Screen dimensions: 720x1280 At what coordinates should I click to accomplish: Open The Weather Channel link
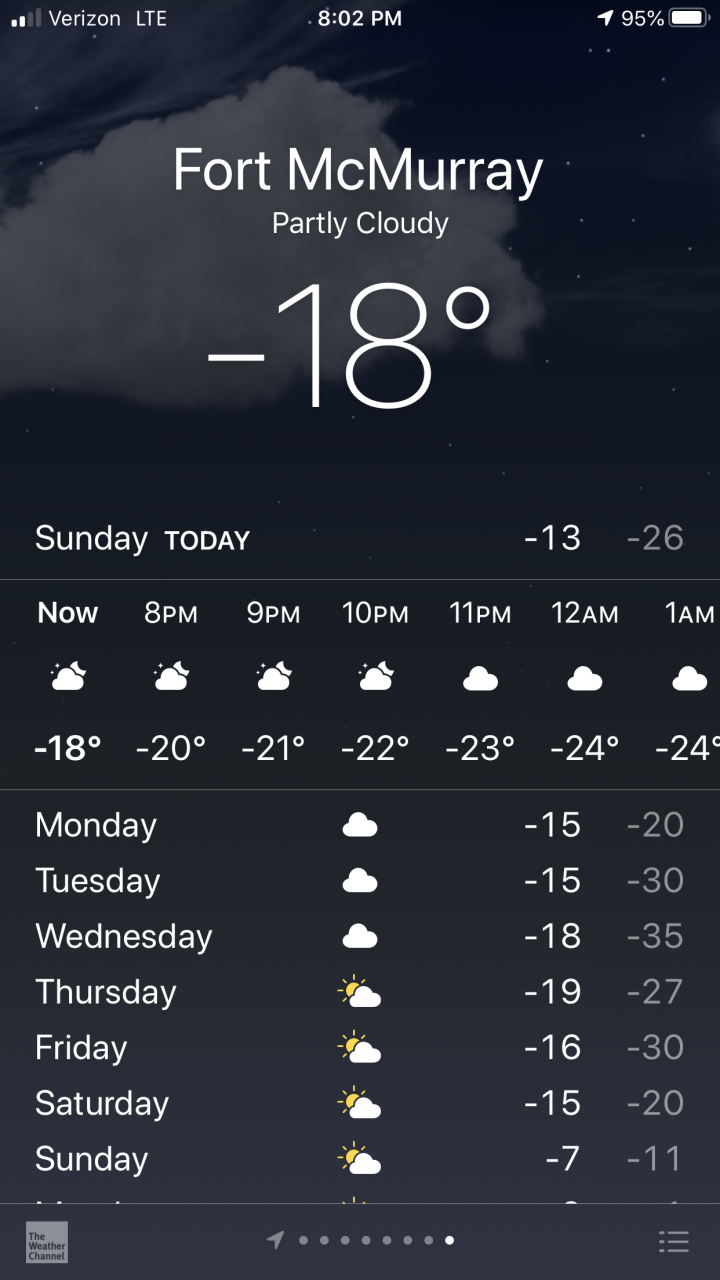(47, 1241)
